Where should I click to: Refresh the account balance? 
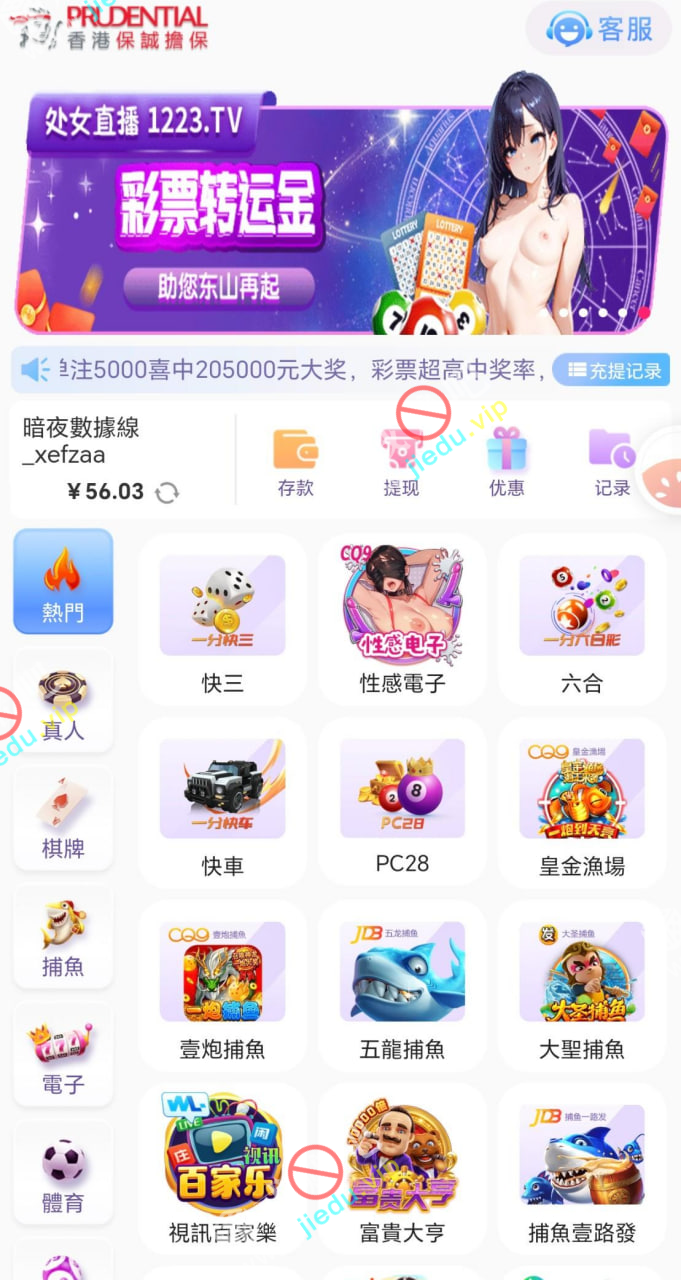pos(167,492)
